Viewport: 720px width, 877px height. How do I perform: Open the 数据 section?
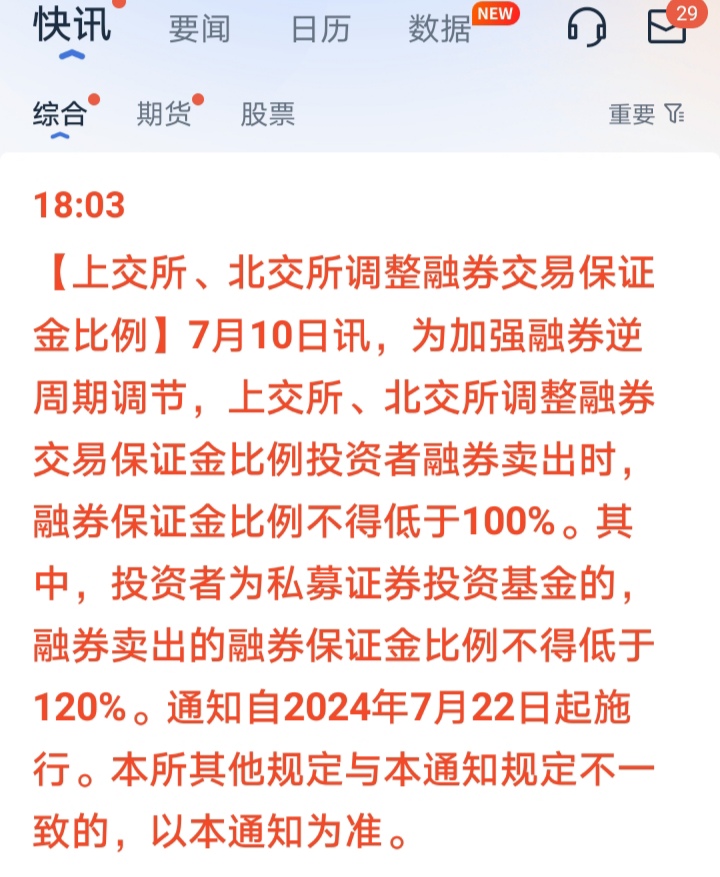pos(440,30)
